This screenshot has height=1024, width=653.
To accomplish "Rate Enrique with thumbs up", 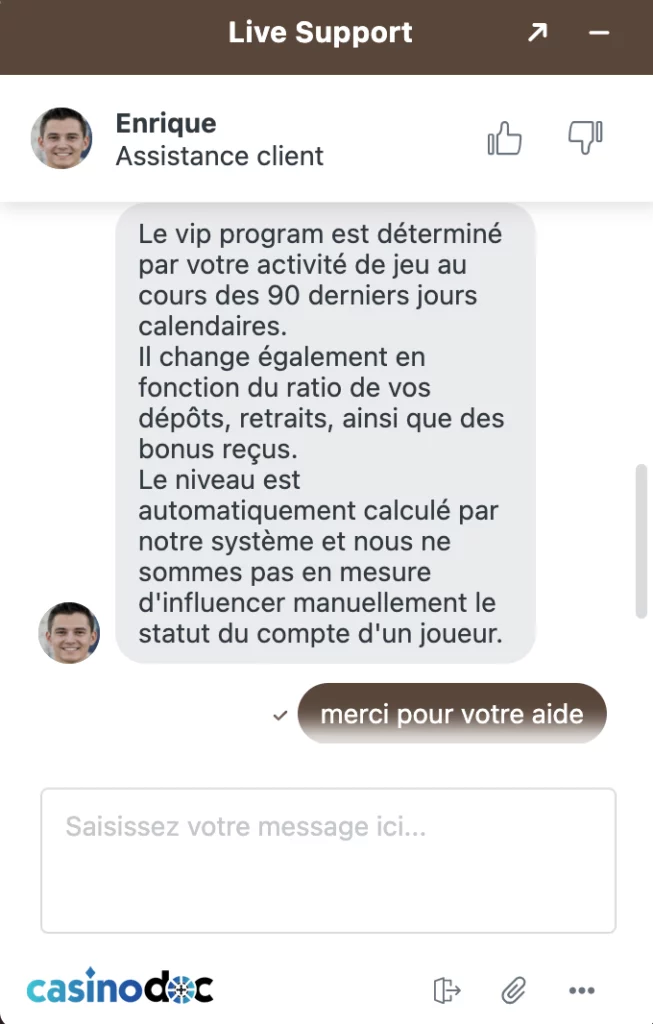I will tap(505, 138).
